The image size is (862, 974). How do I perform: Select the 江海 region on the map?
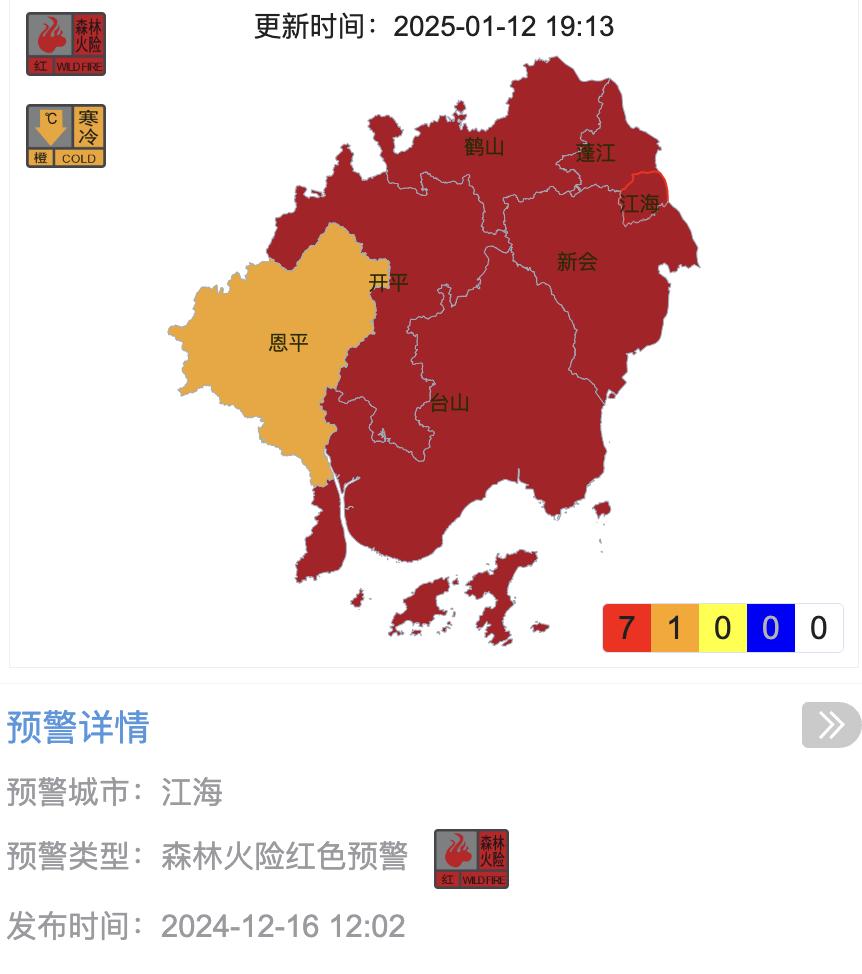point(641,203)
